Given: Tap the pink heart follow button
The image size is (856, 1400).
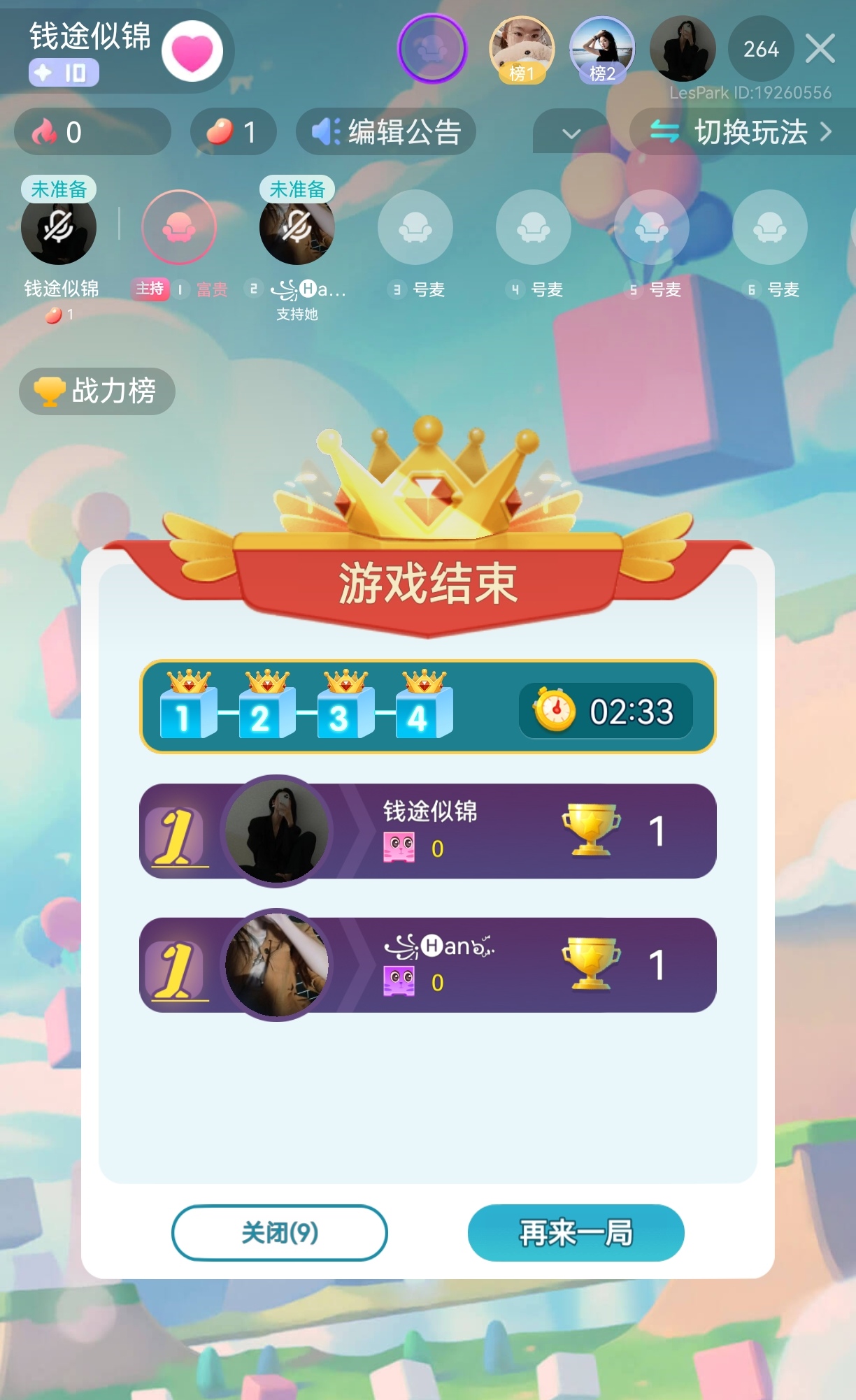Looking at the screenshot, I should (192, 51).
